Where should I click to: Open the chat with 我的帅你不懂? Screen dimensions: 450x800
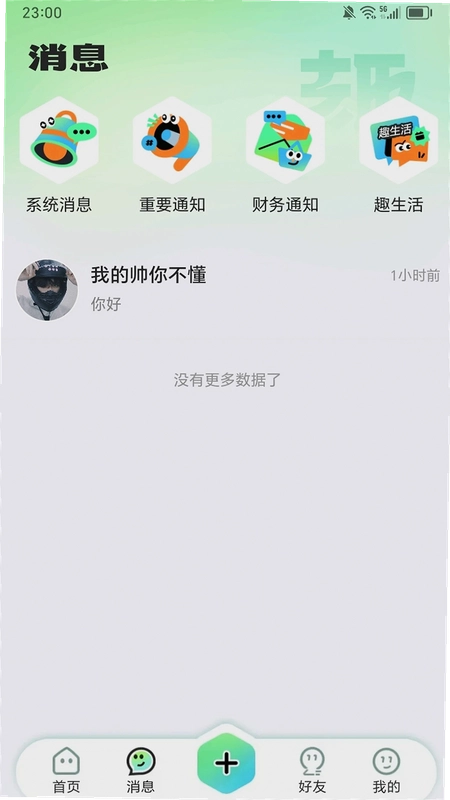[x=227, y=289]
